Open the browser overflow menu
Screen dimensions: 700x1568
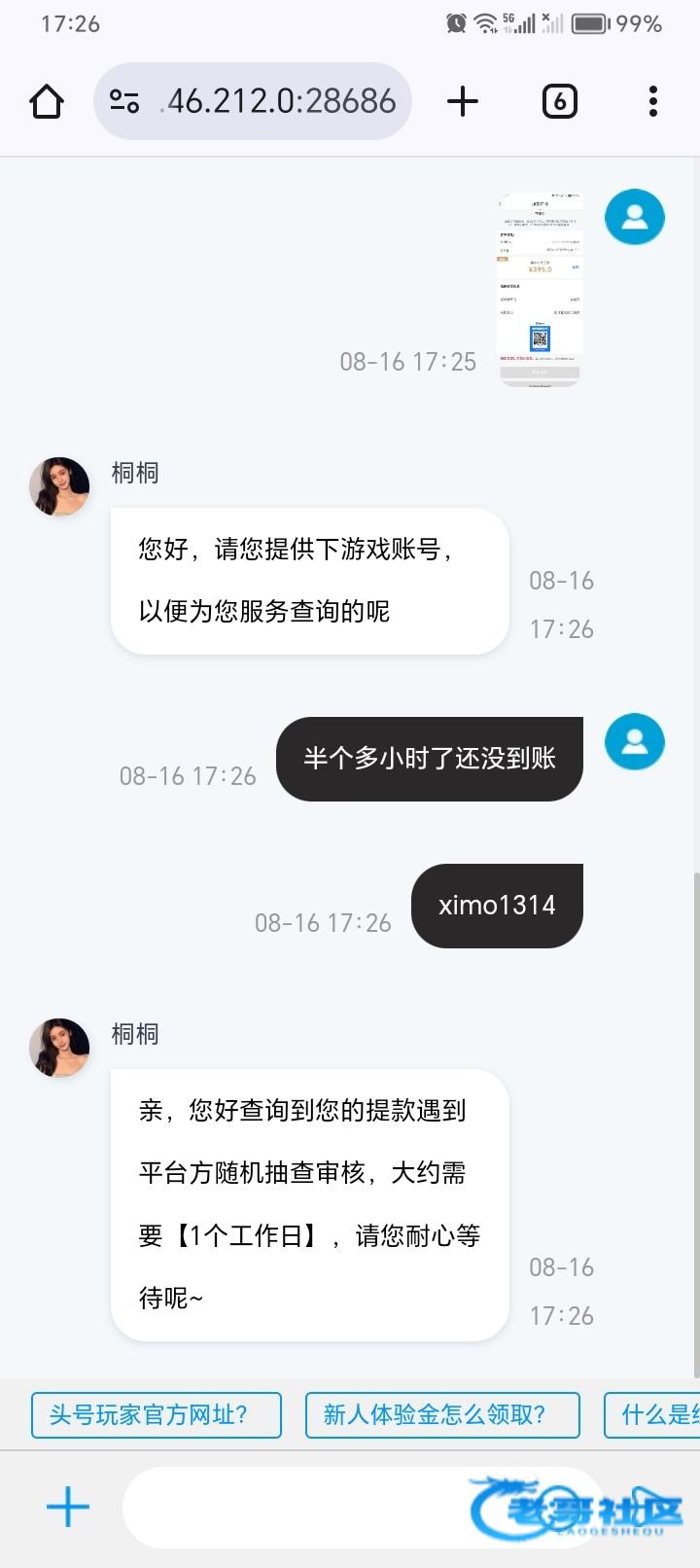point(652,101)
